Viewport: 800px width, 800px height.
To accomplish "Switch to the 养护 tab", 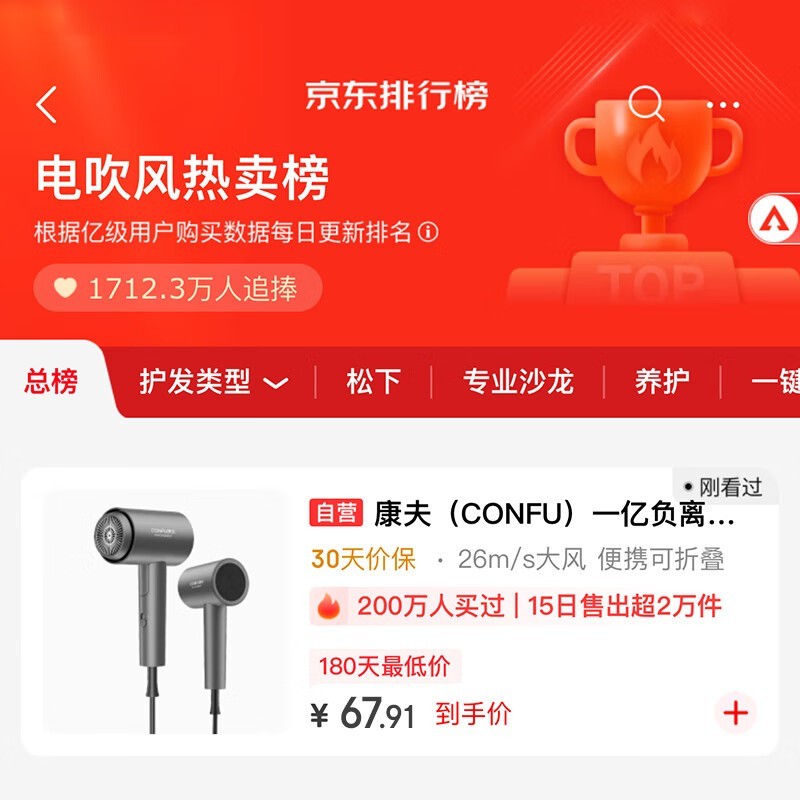I will coord(662,382).
